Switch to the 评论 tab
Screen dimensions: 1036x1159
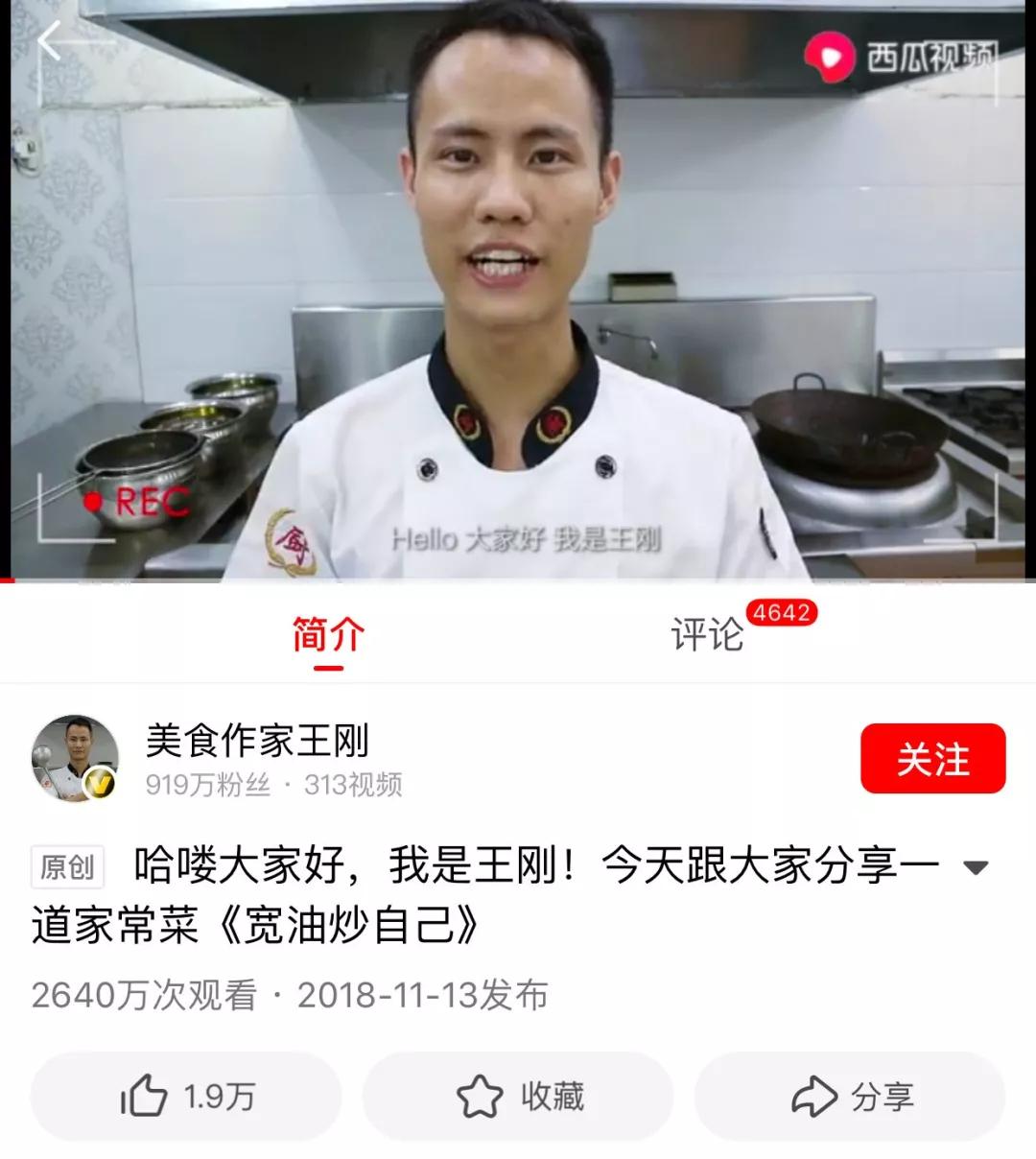[708, 634]
